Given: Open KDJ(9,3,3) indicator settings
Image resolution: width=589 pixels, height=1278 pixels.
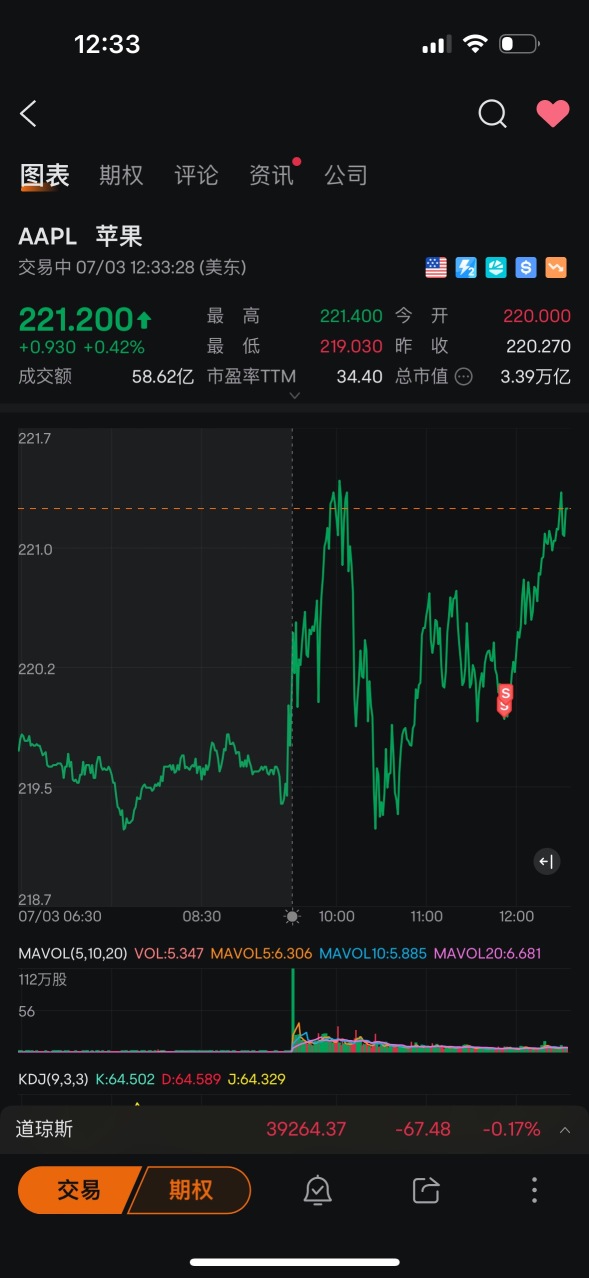Looking at the screenshot, I should click(53, 1079).
